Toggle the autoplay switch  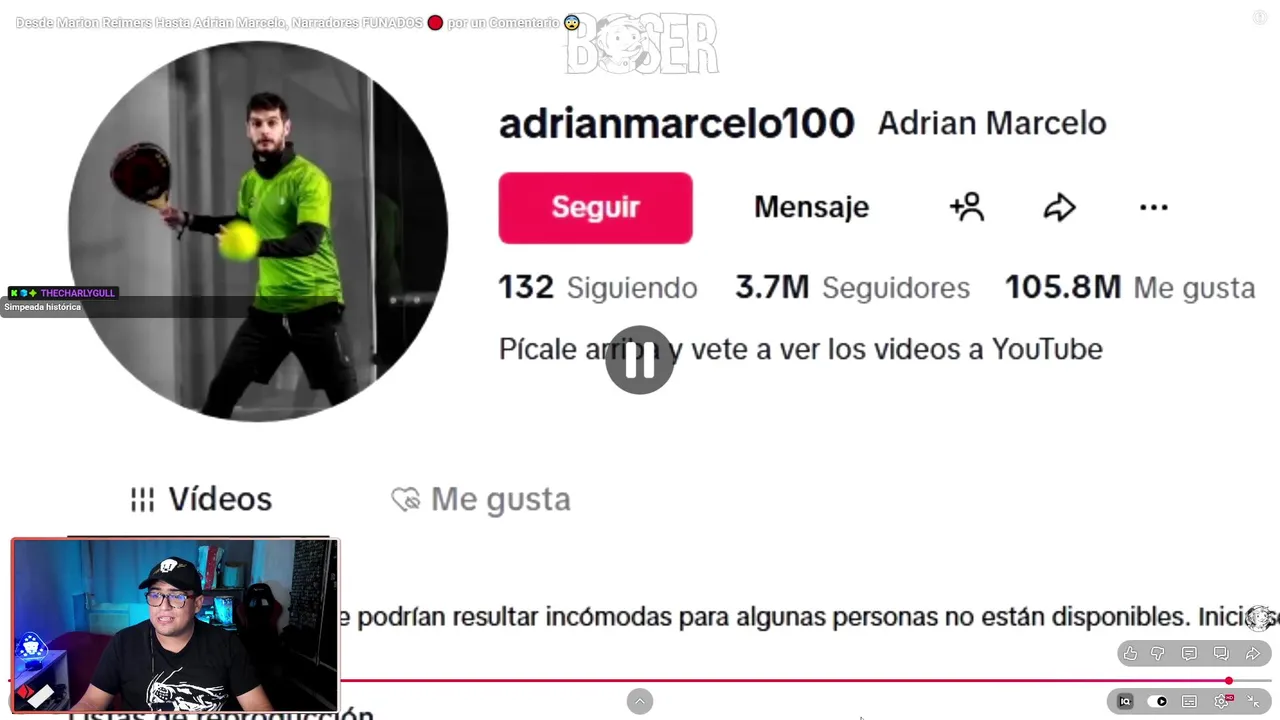[x=1157, y=702]
